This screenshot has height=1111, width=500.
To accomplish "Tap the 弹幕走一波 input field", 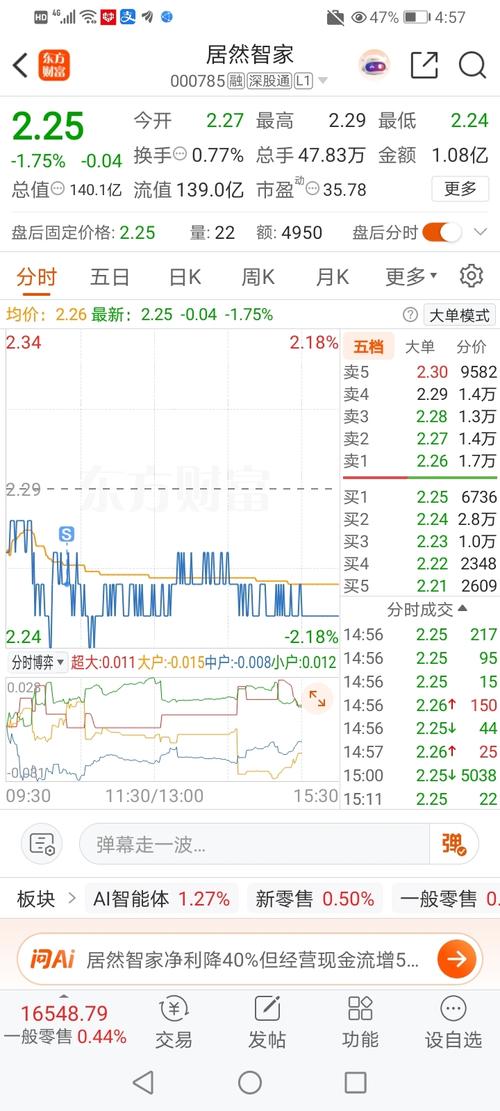I will tap(254, 844).
